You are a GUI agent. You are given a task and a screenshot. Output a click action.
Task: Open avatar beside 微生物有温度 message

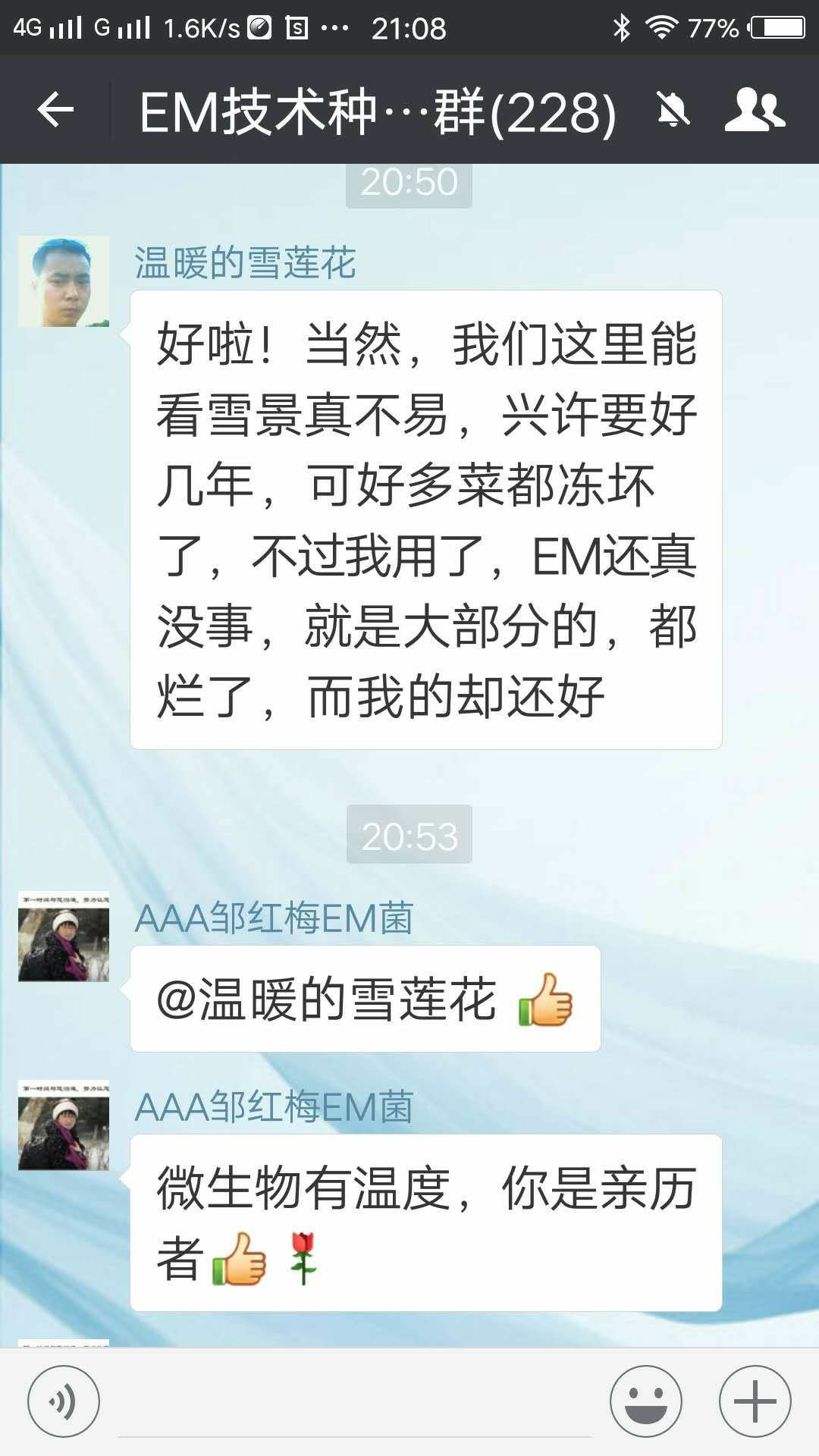pos(64,1125)
